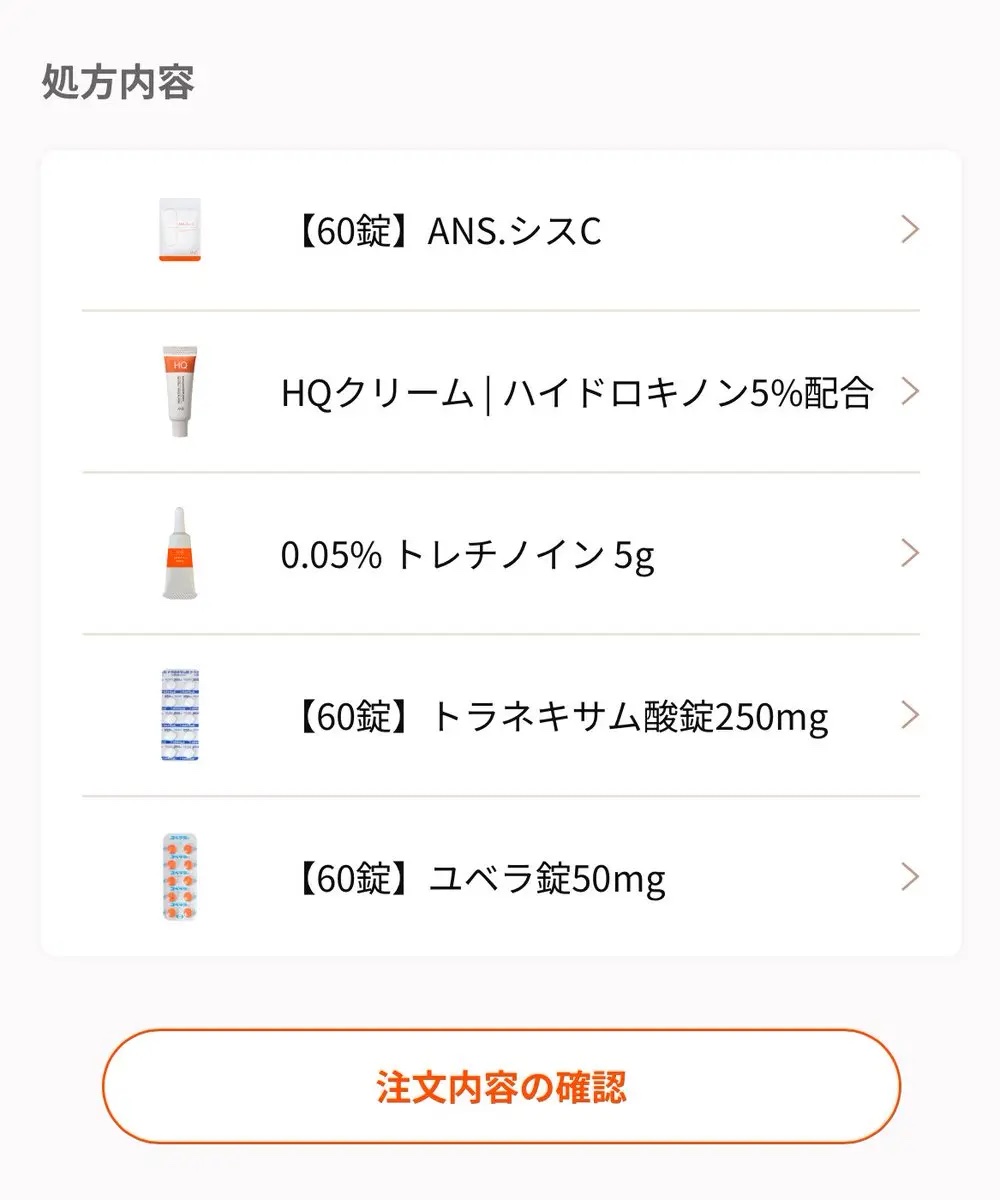Open the first prescription row
The width and height of the screenshot is (1000, 1200).
click(x=500, y=229)
